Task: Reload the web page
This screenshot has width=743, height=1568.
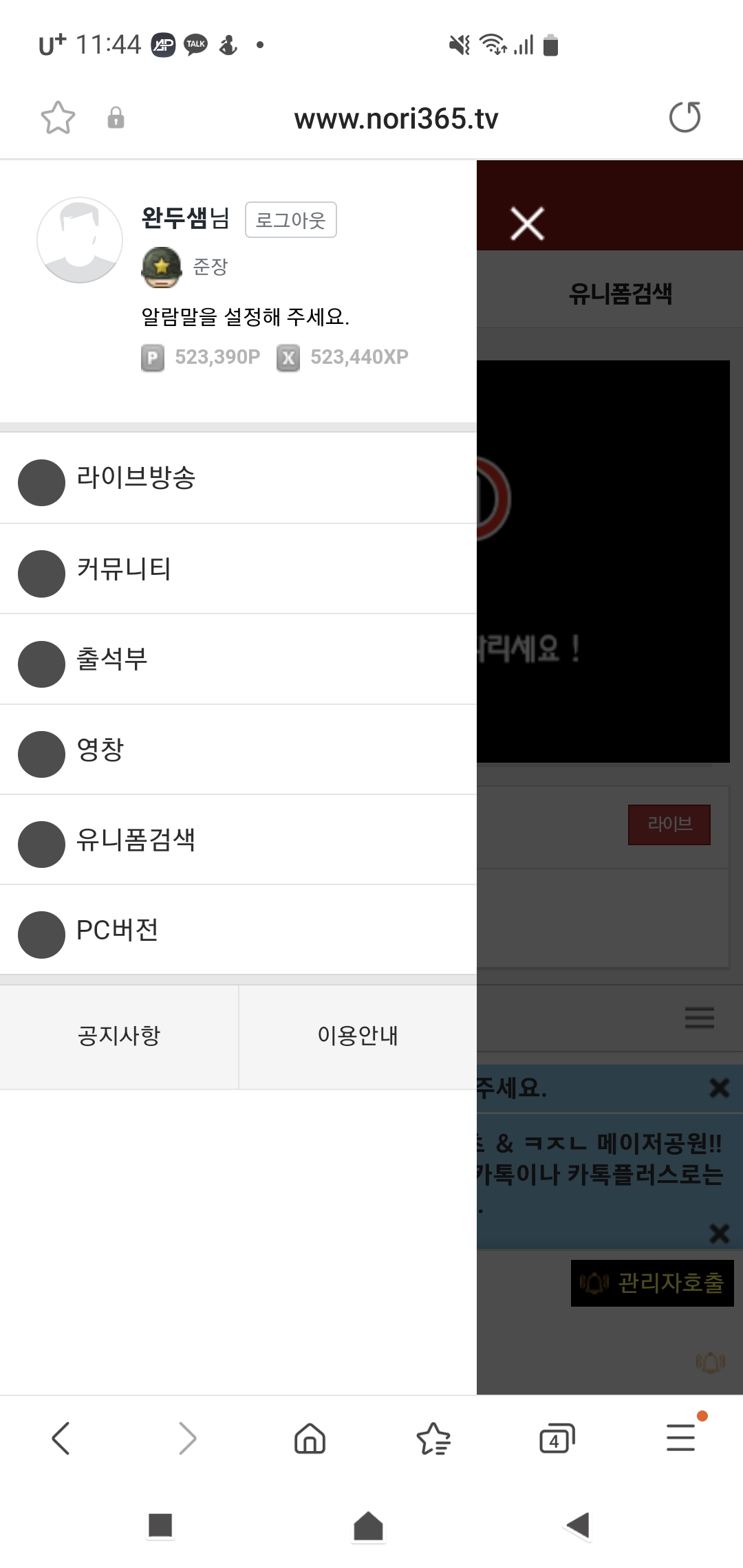Action: click(685, 118)
